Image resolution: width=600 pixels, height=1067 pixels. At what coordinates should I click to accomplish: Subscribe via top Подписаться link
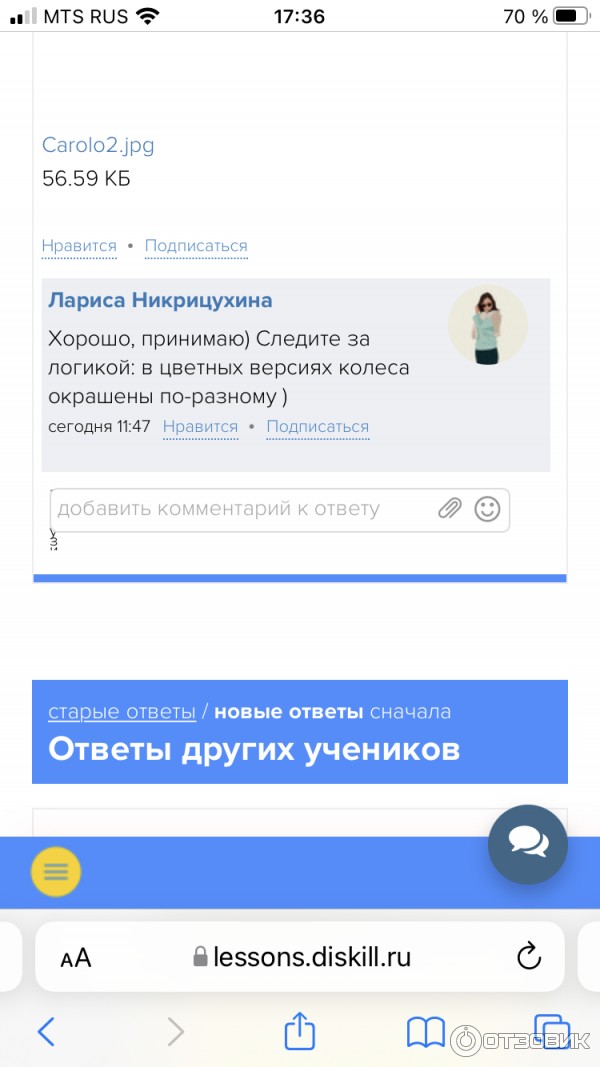click(196, 246)
